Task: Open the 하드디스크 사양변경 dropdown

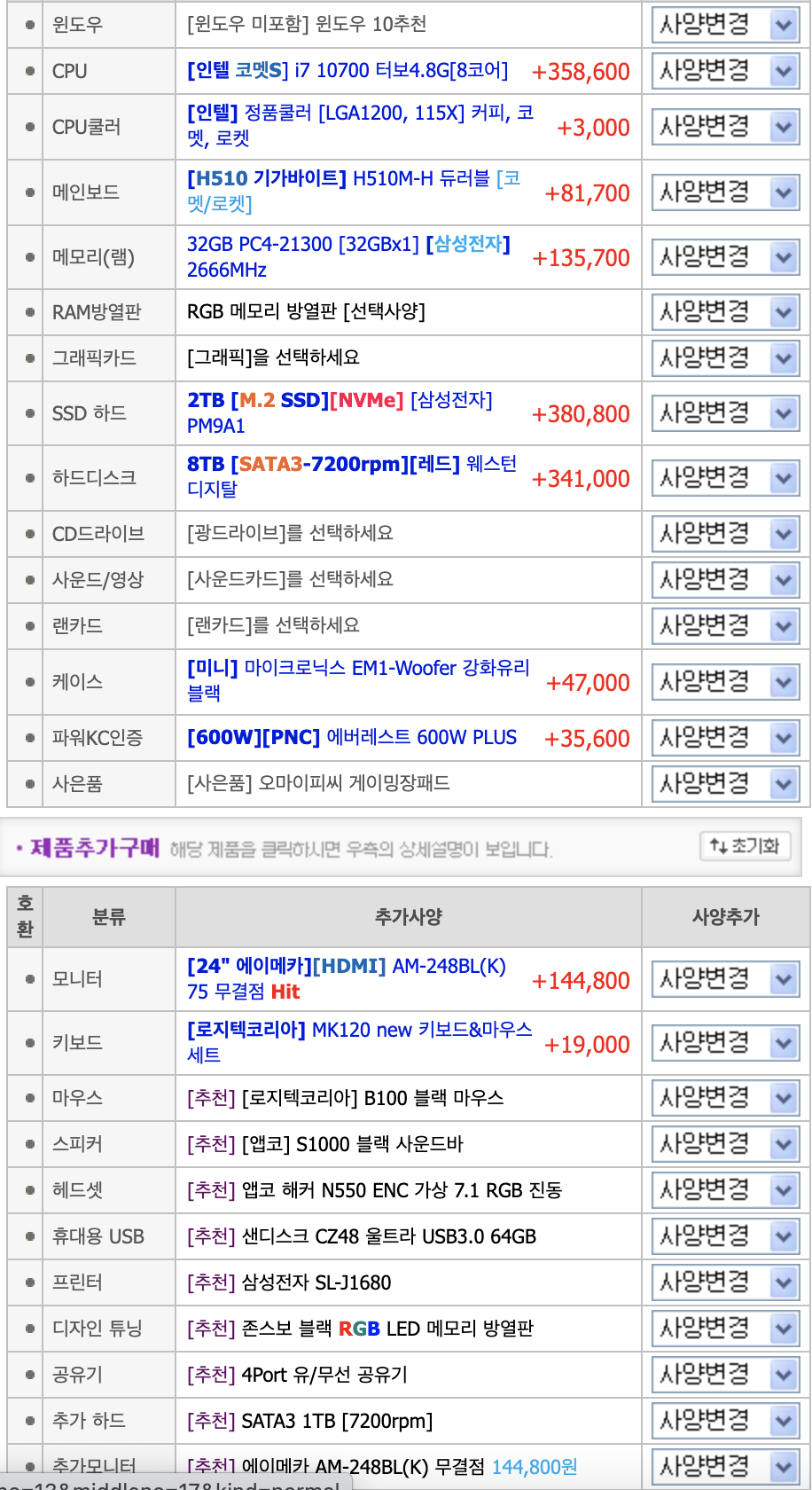Action: pyautogui.click(x=724, y=478)
